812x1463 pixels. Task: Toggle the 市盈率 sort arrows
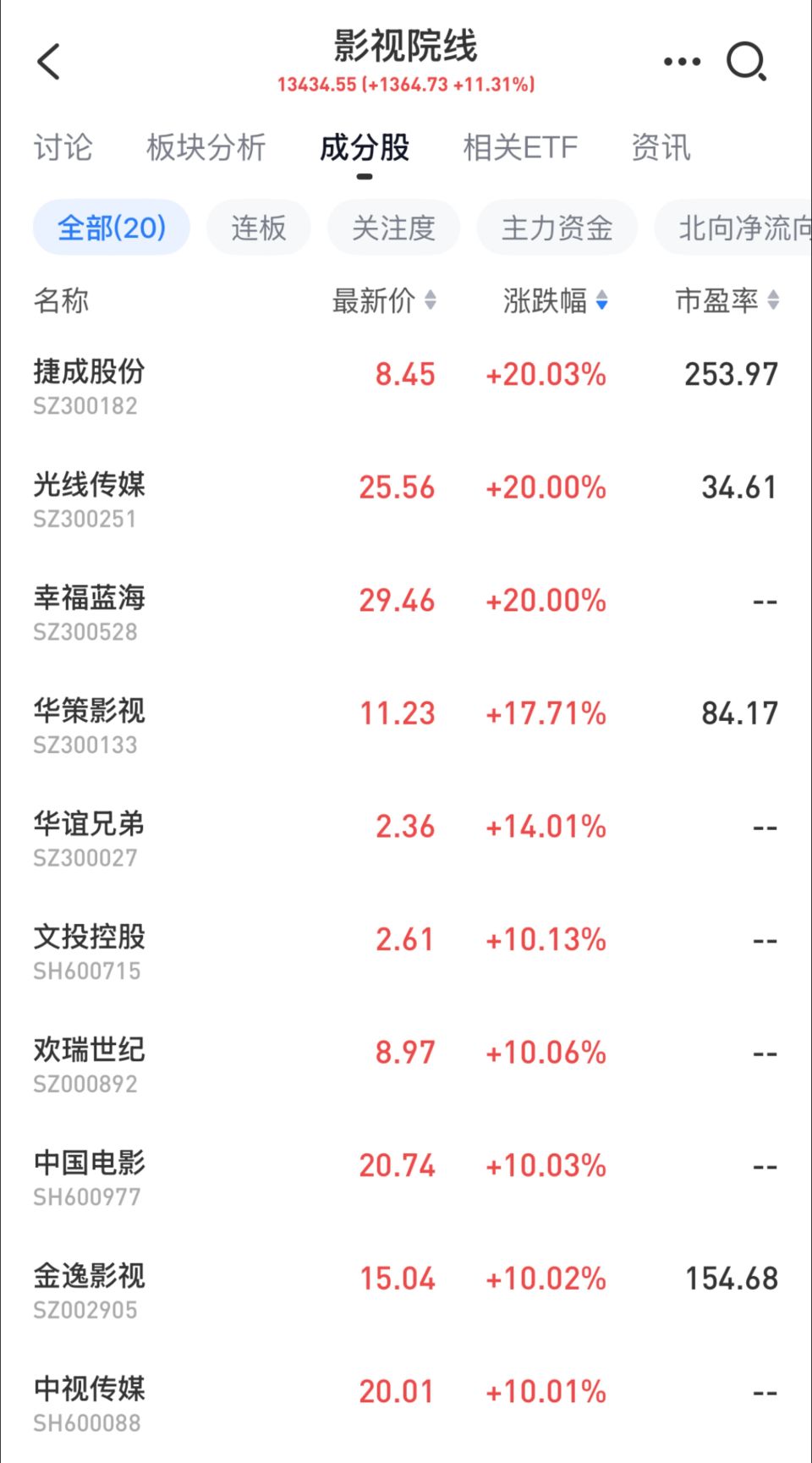[771, 300]
